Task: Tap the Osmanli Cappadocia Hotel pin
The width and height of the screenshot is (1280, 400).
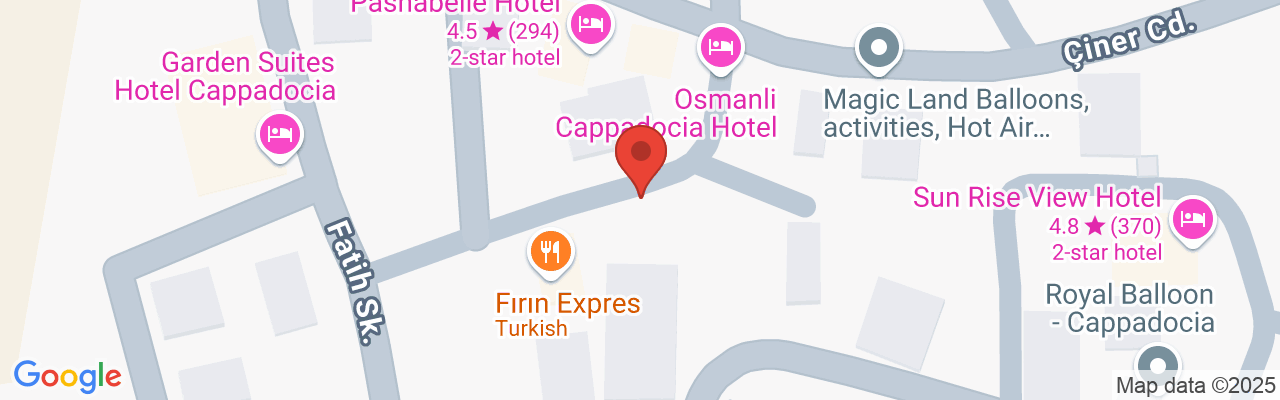Action: point(721,47)
